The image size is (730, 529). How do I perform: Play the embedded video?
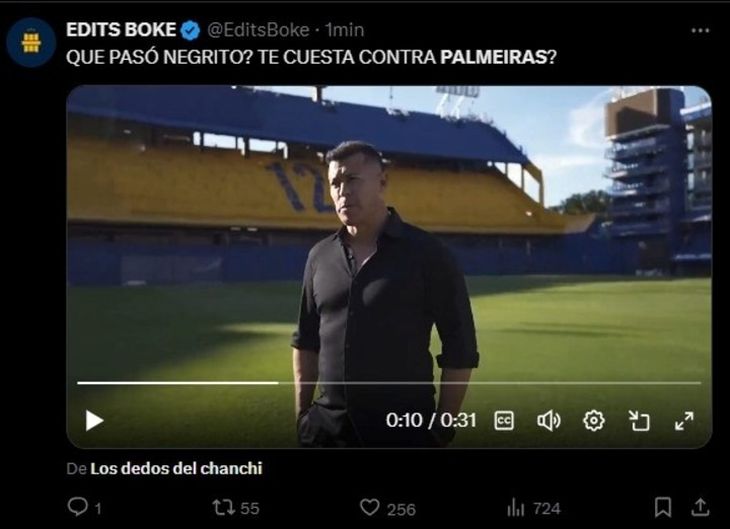coord(94,420)
